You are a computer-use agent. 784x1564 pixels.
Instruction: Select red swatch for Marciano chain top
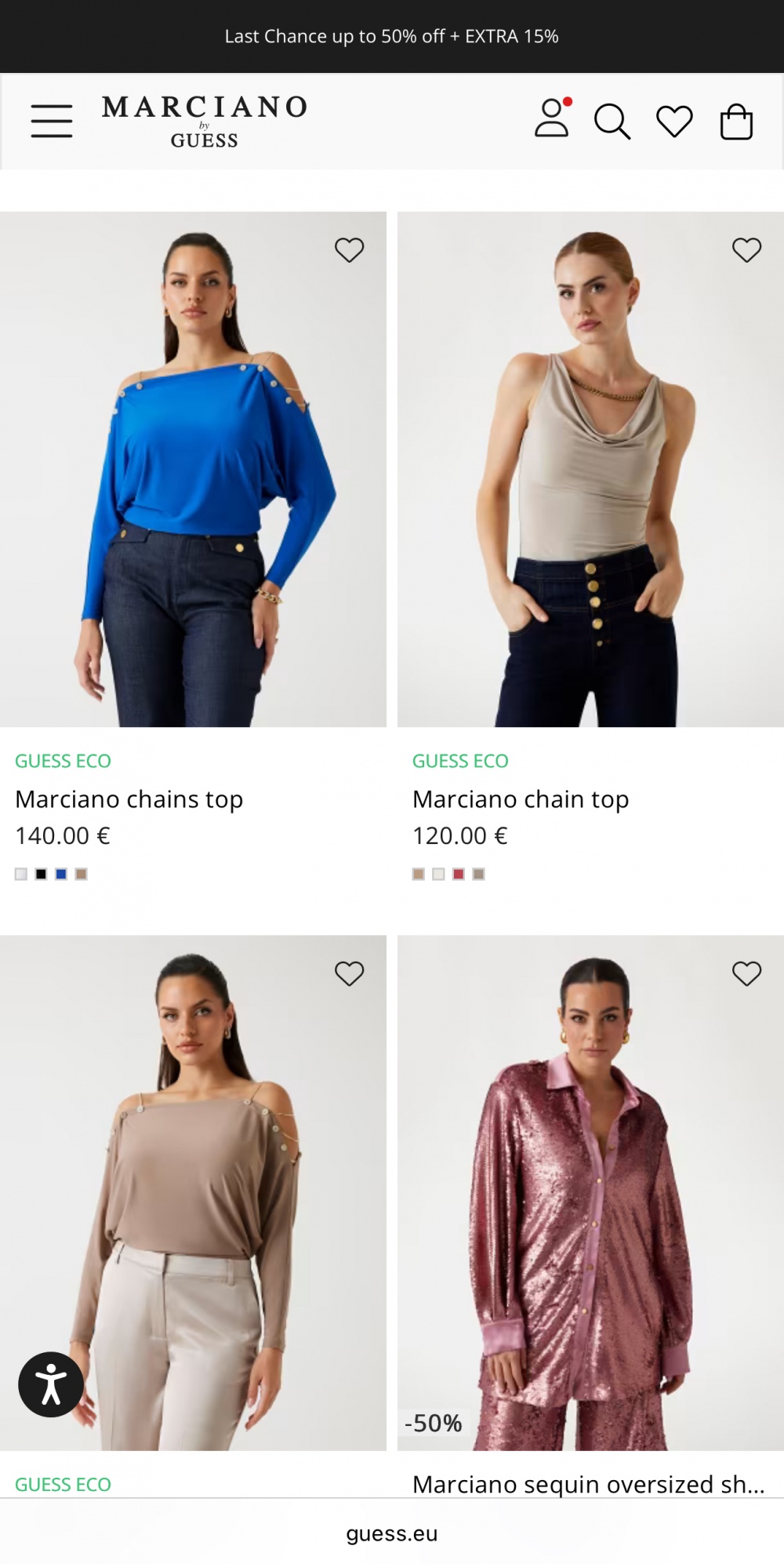coord(459,874)
